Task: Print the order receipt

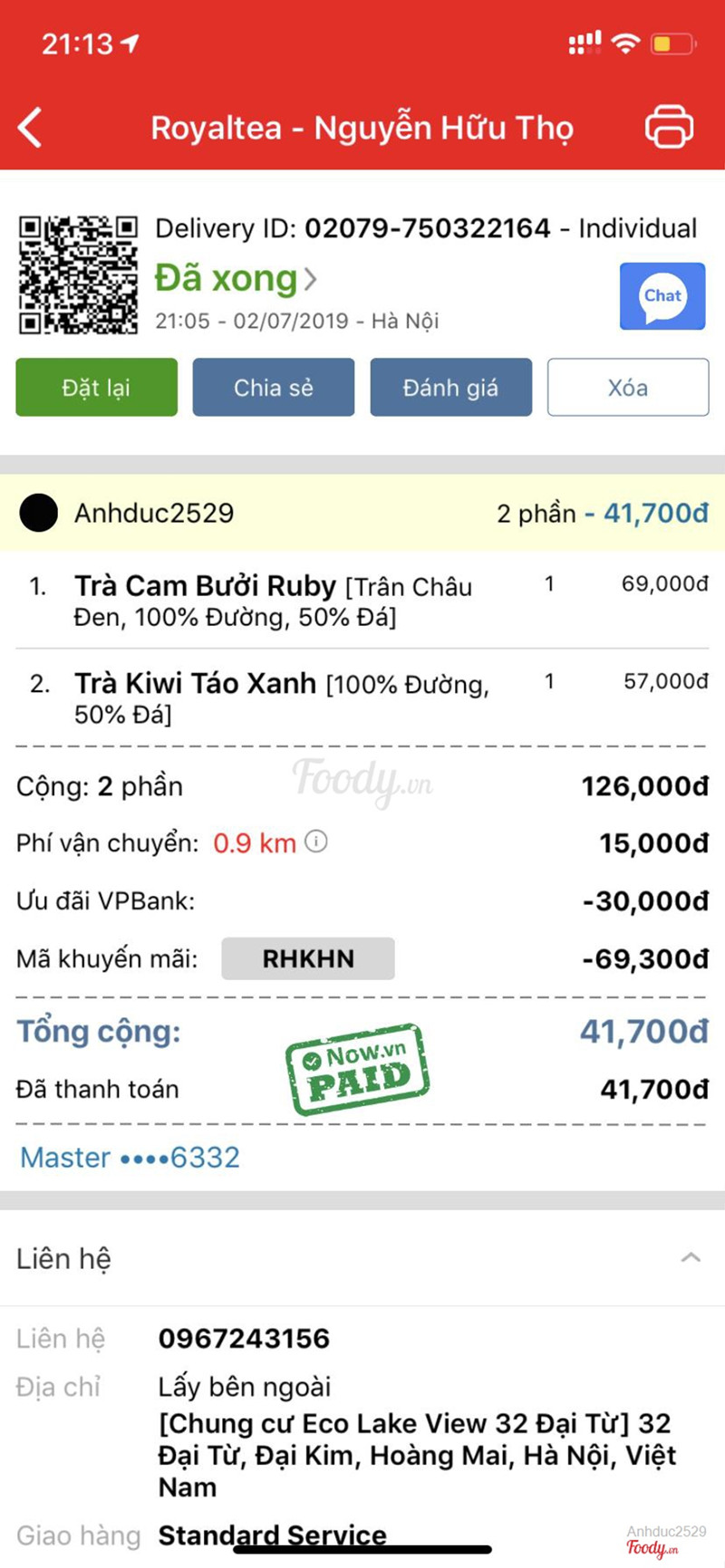Action: pyautogui.click(x=669, y=127)
